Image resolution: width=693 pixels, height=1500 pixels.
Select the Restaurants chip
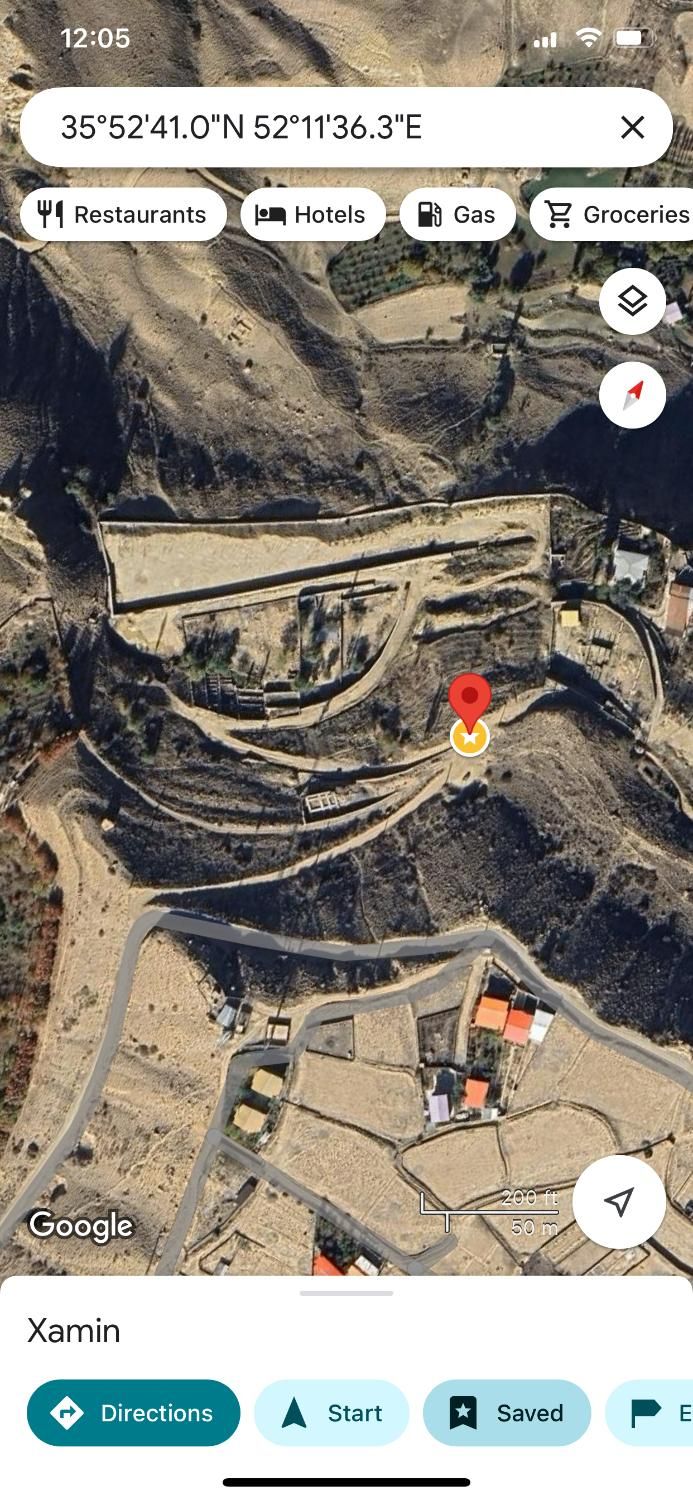coord(123,215)
